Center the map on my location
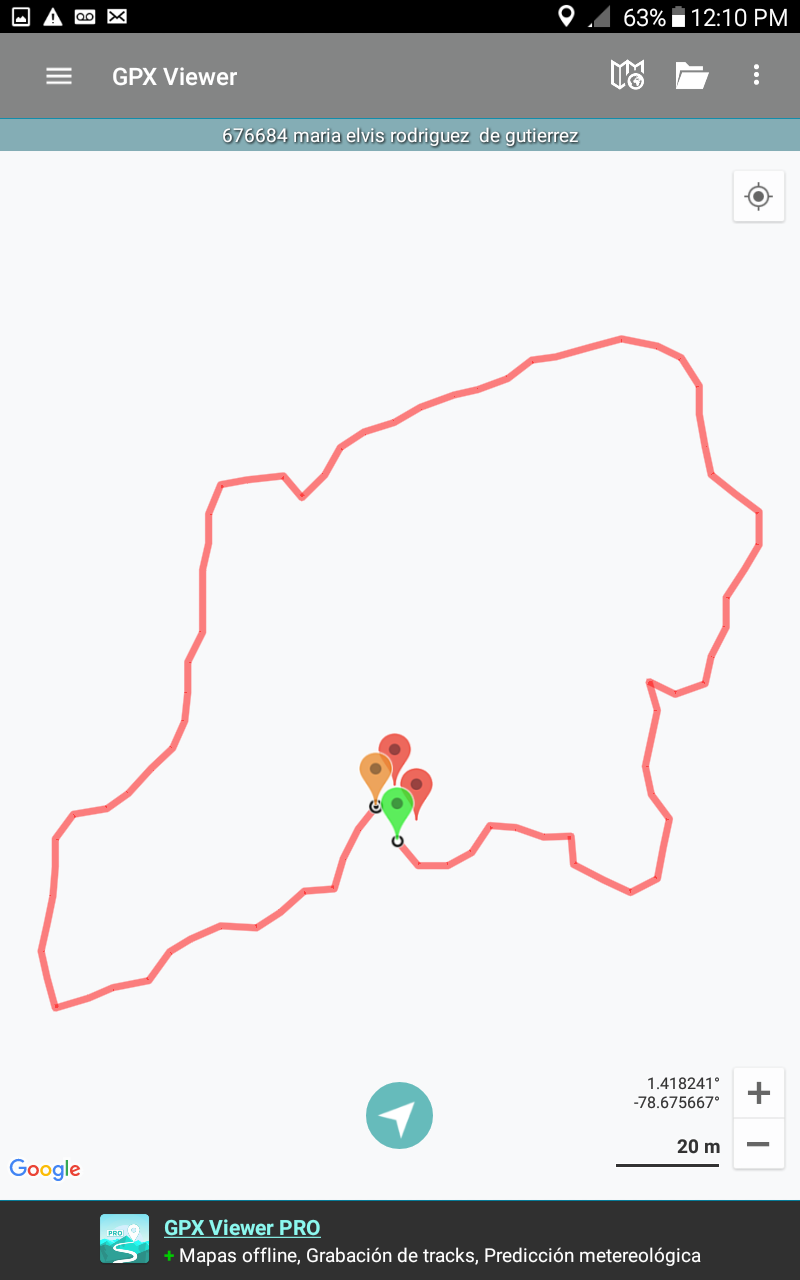Viewport: 800px width, 1280px height. (758, 196)
